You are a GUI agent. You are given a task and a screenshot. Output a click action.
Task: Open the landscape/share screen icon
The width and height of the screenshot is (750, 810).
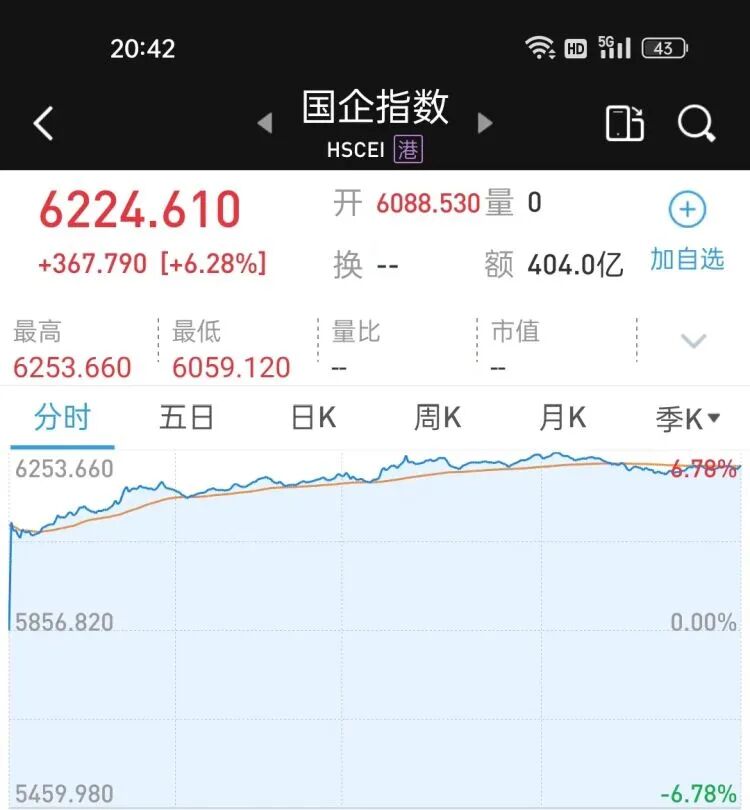click(x=624, y=123)
